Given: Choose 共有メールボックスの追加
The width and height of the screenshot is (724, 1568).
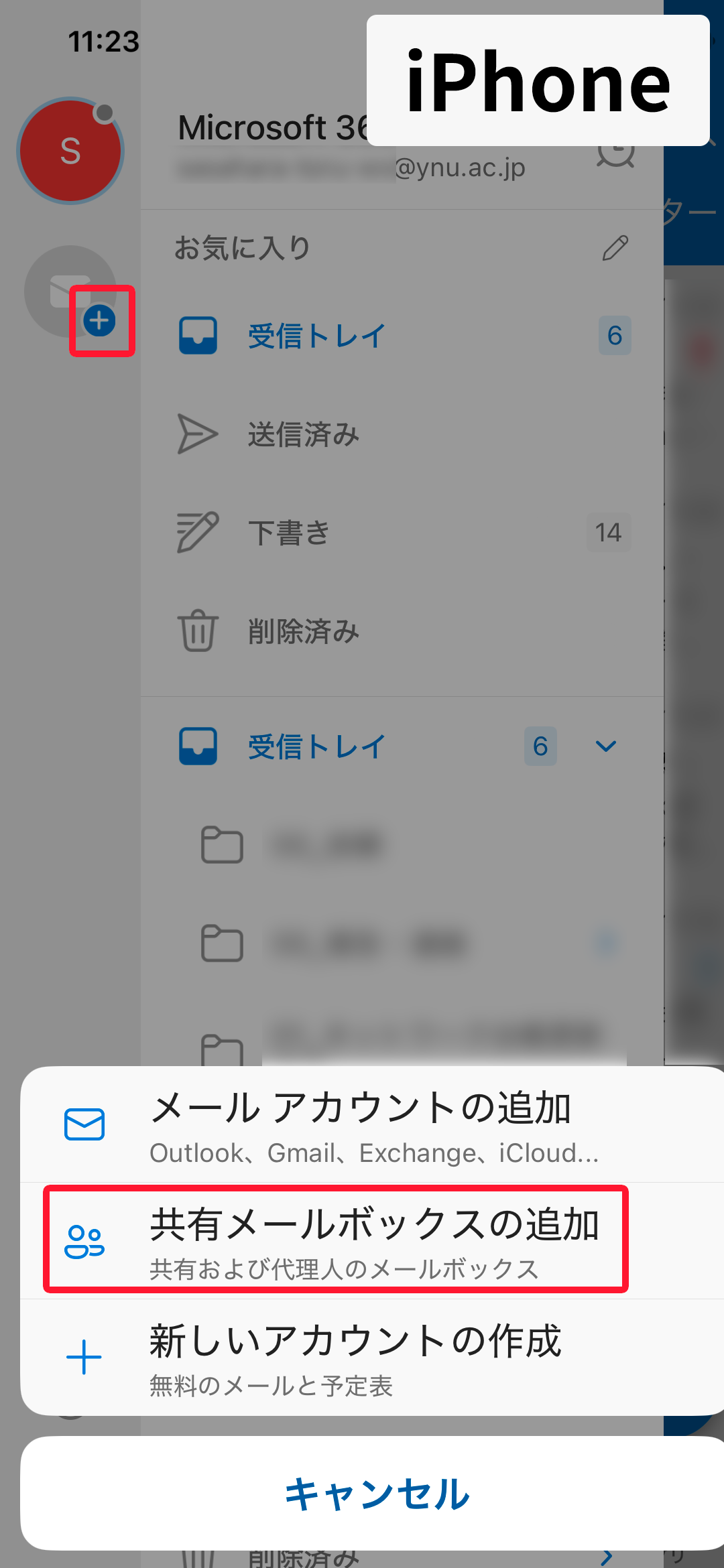Looking at the screenshot, I should [x=372, y=1241].
